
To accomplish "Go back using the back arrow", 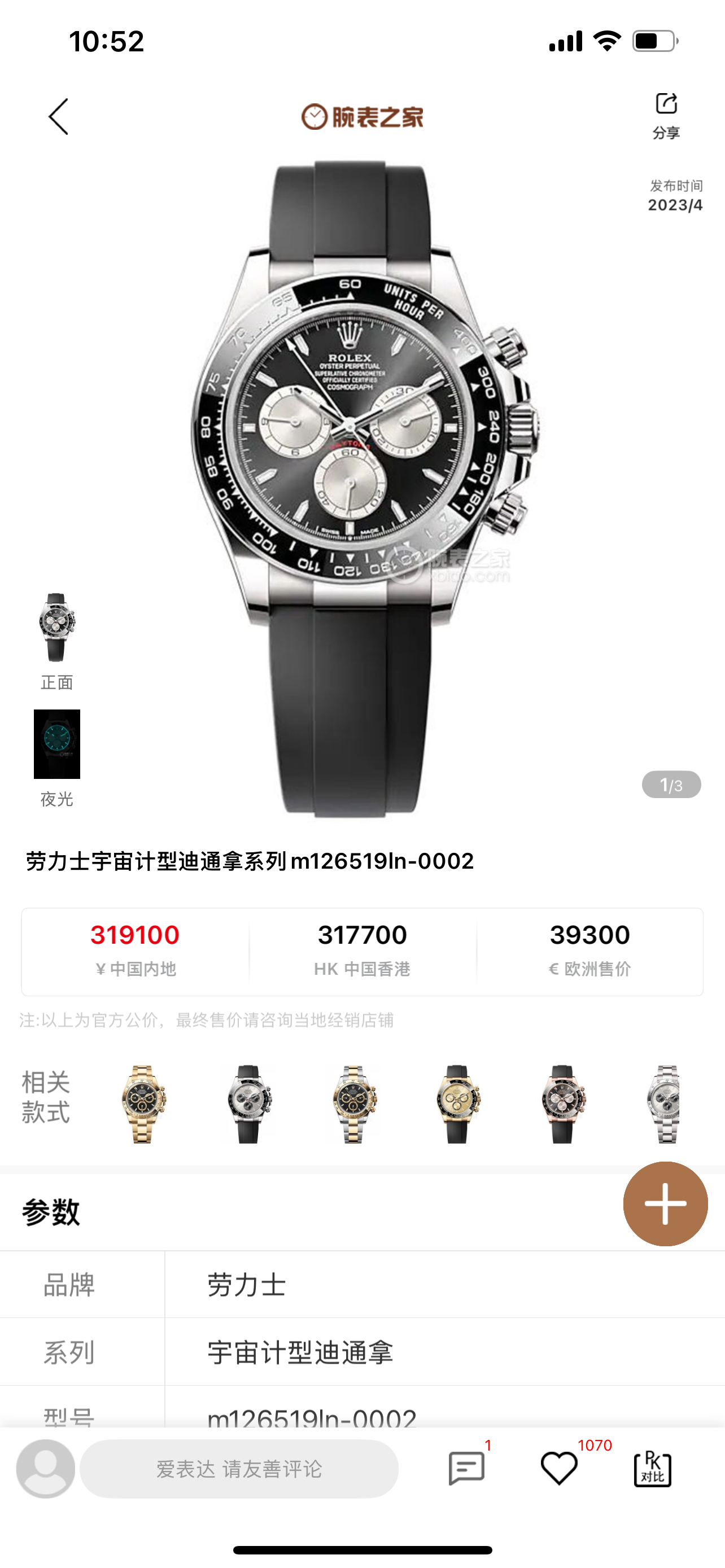I will (x=58, y=116).
